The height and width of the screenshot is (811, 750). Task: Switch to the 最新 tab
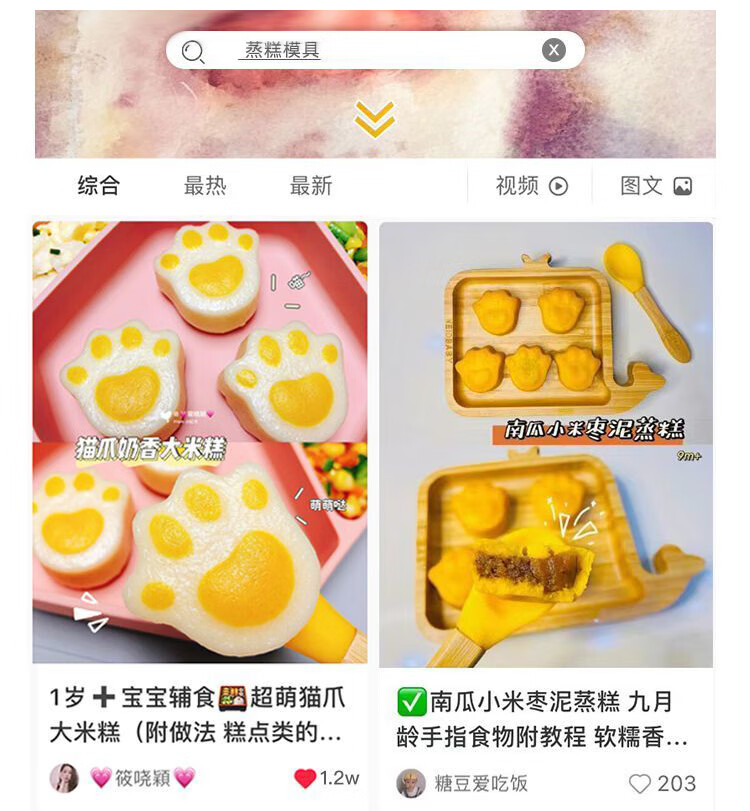point(311,185)
